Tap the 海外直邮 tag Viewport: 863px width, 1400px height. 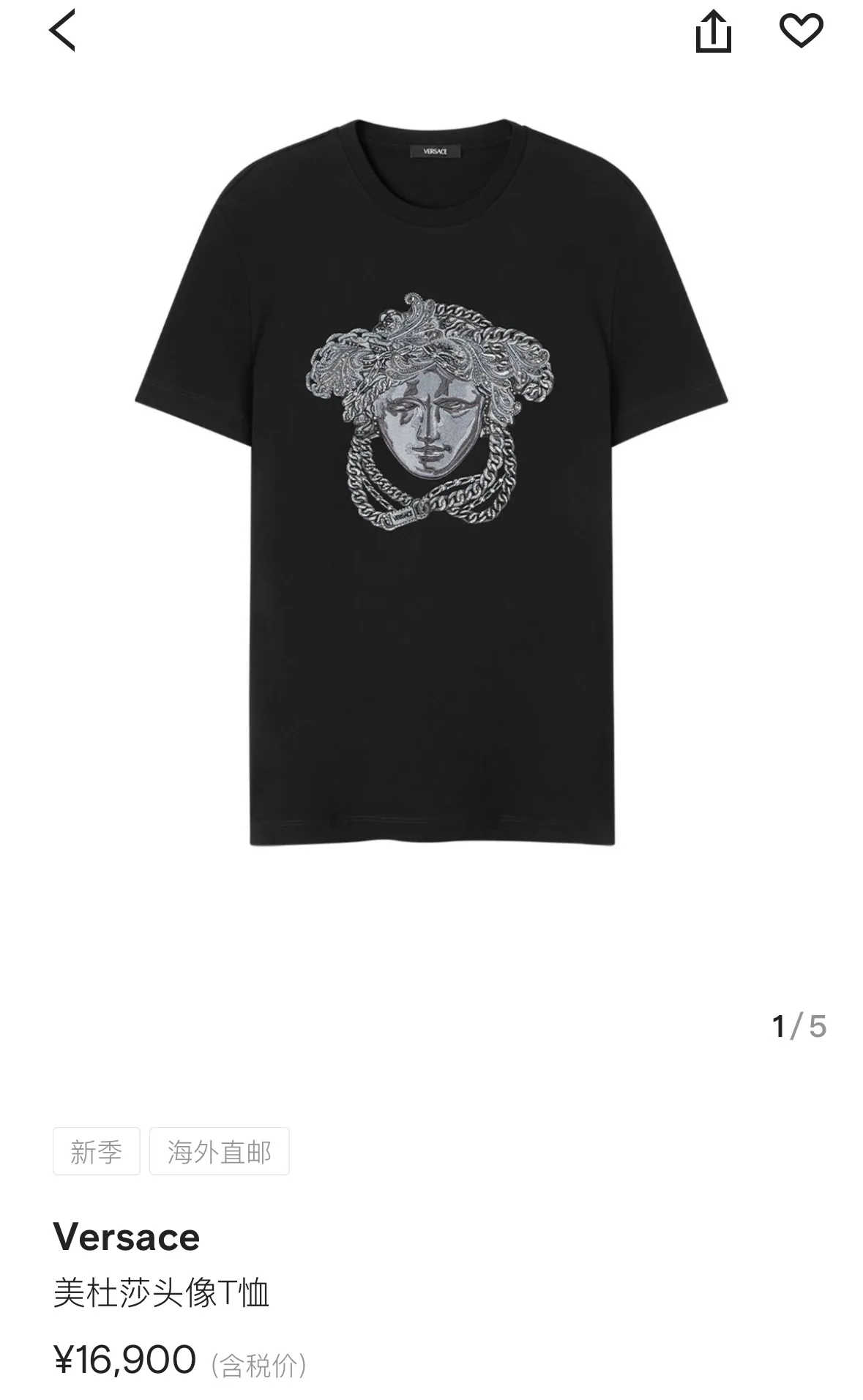click(220, 1151)
